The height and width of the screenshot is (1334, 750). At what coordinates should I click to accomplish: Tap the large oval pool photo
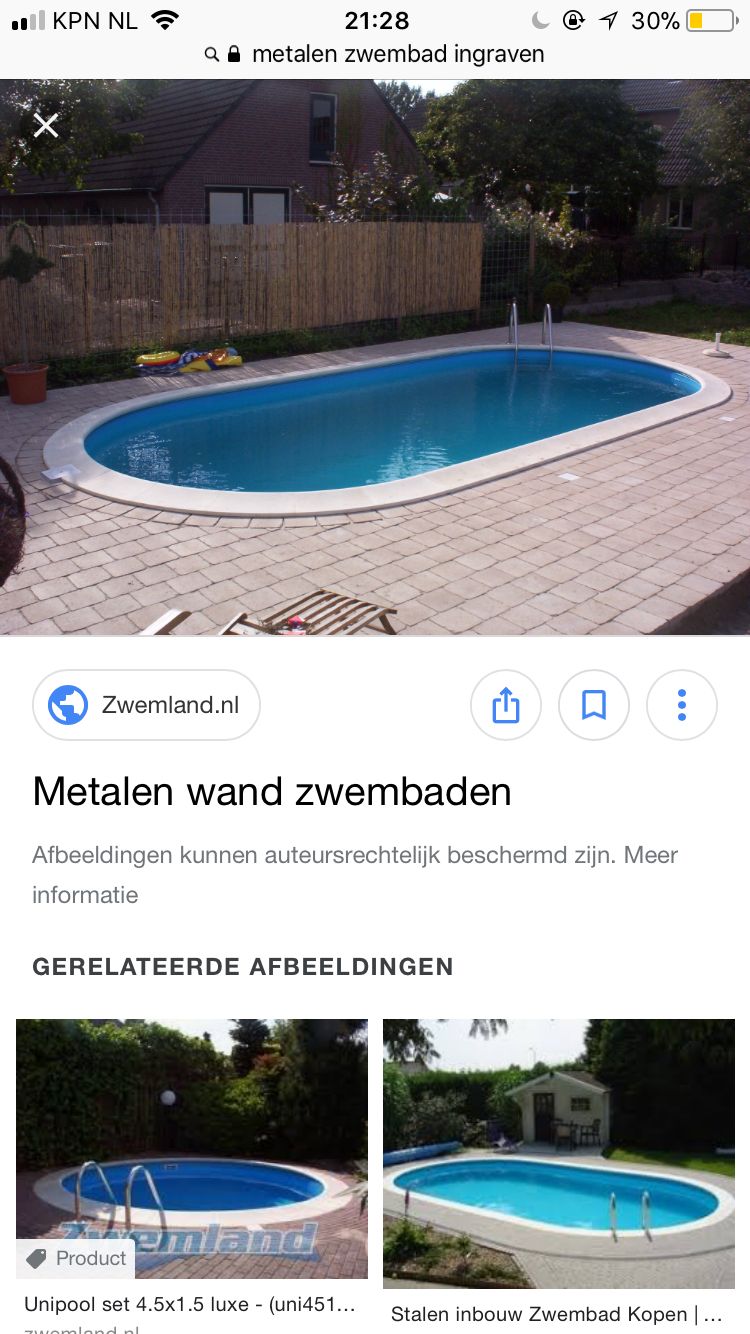point(375,357)
